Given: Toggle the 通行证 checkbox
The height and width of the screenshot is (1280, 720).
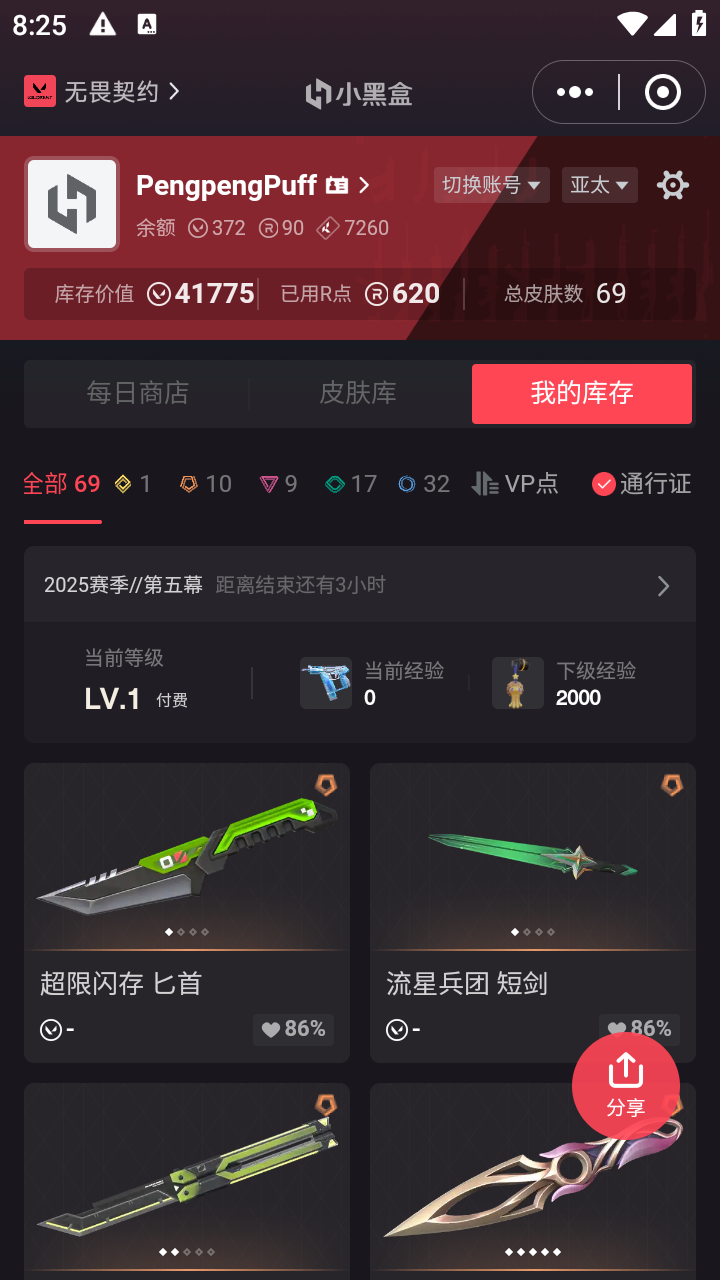Looking at the screenshot, I should [641, 484].
